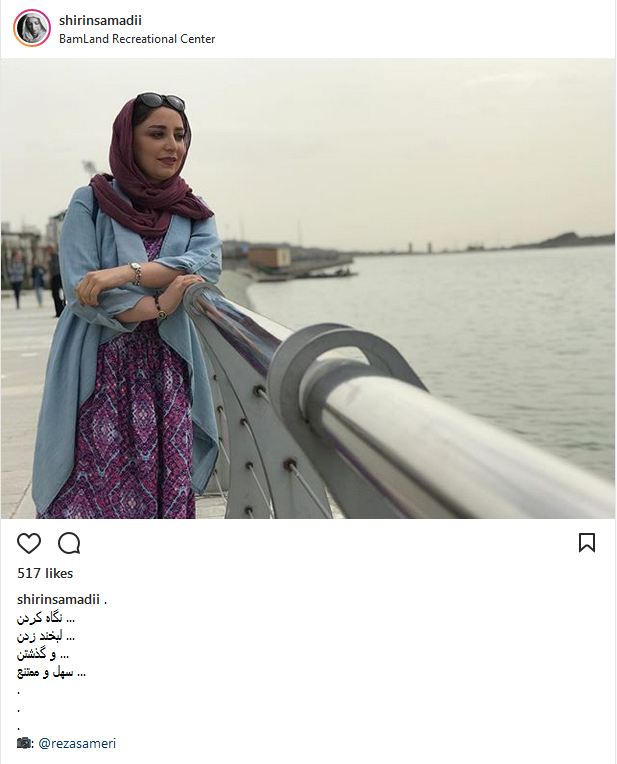
Task: View the 517 likes list
Action: click(x=45, y=574)
